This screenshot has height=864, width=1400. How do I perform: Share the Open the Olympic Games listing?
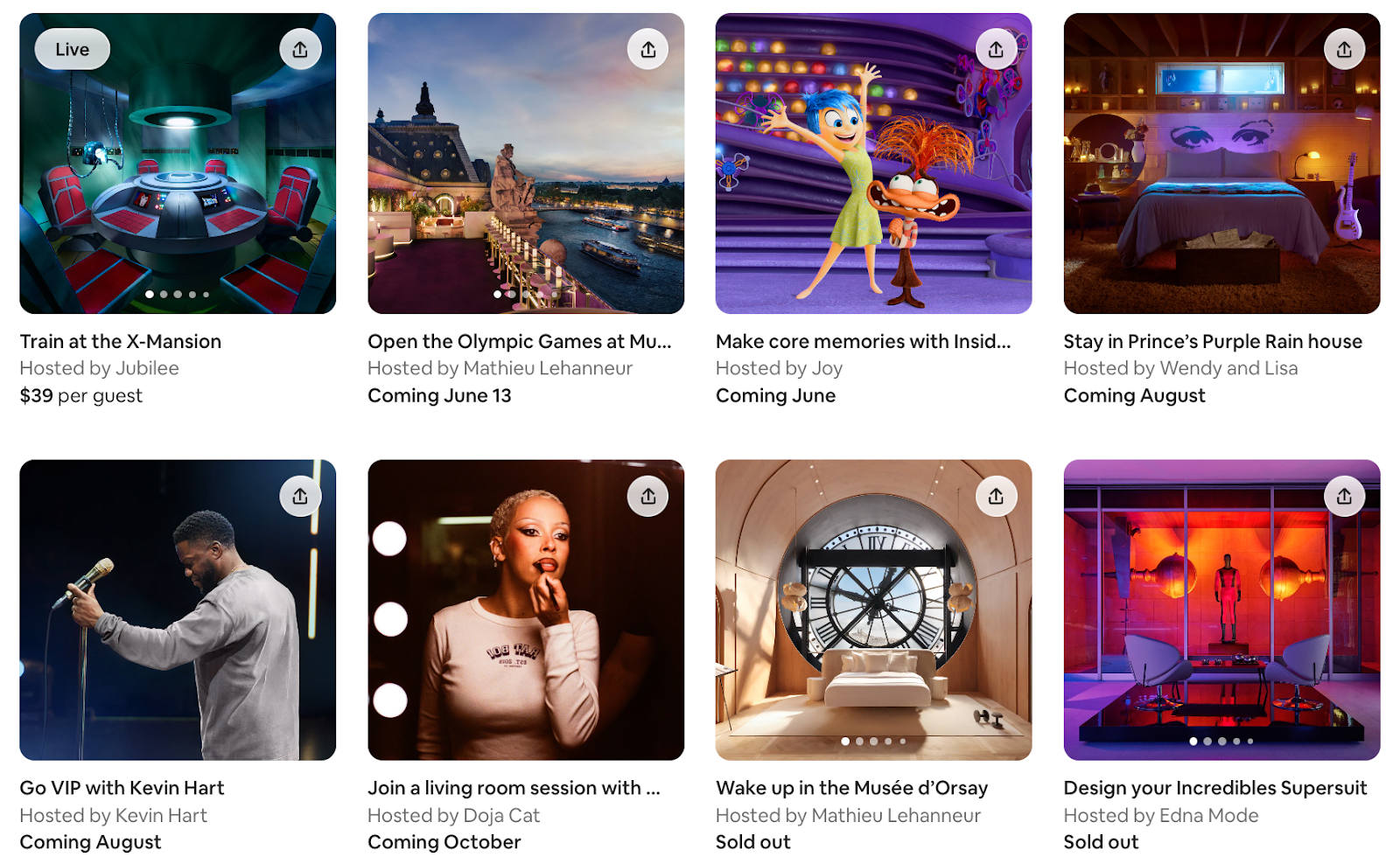click(647, 50)
